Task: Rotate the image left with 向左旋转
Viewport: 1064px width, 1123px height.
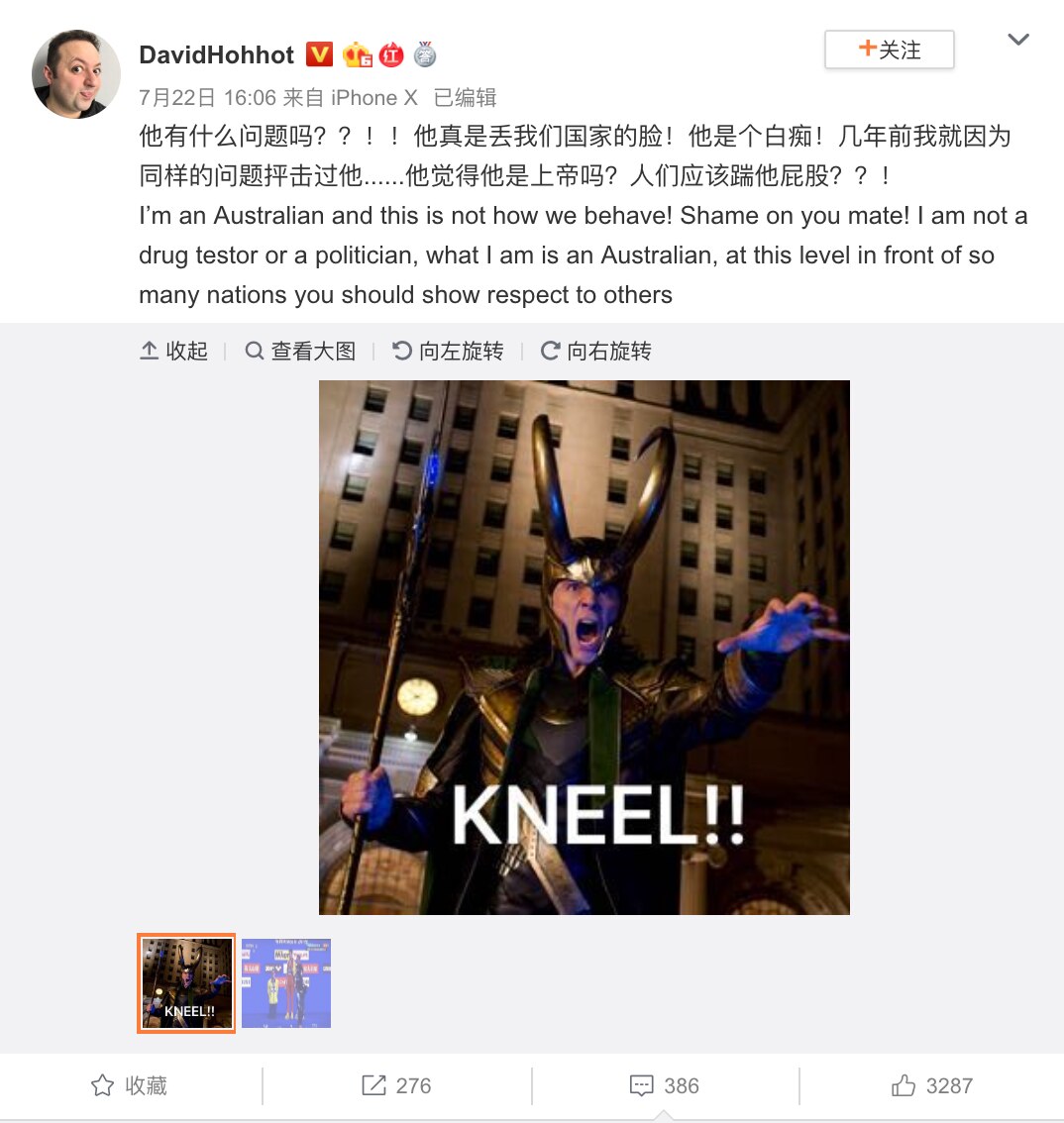Action: (x=448, y=351)
